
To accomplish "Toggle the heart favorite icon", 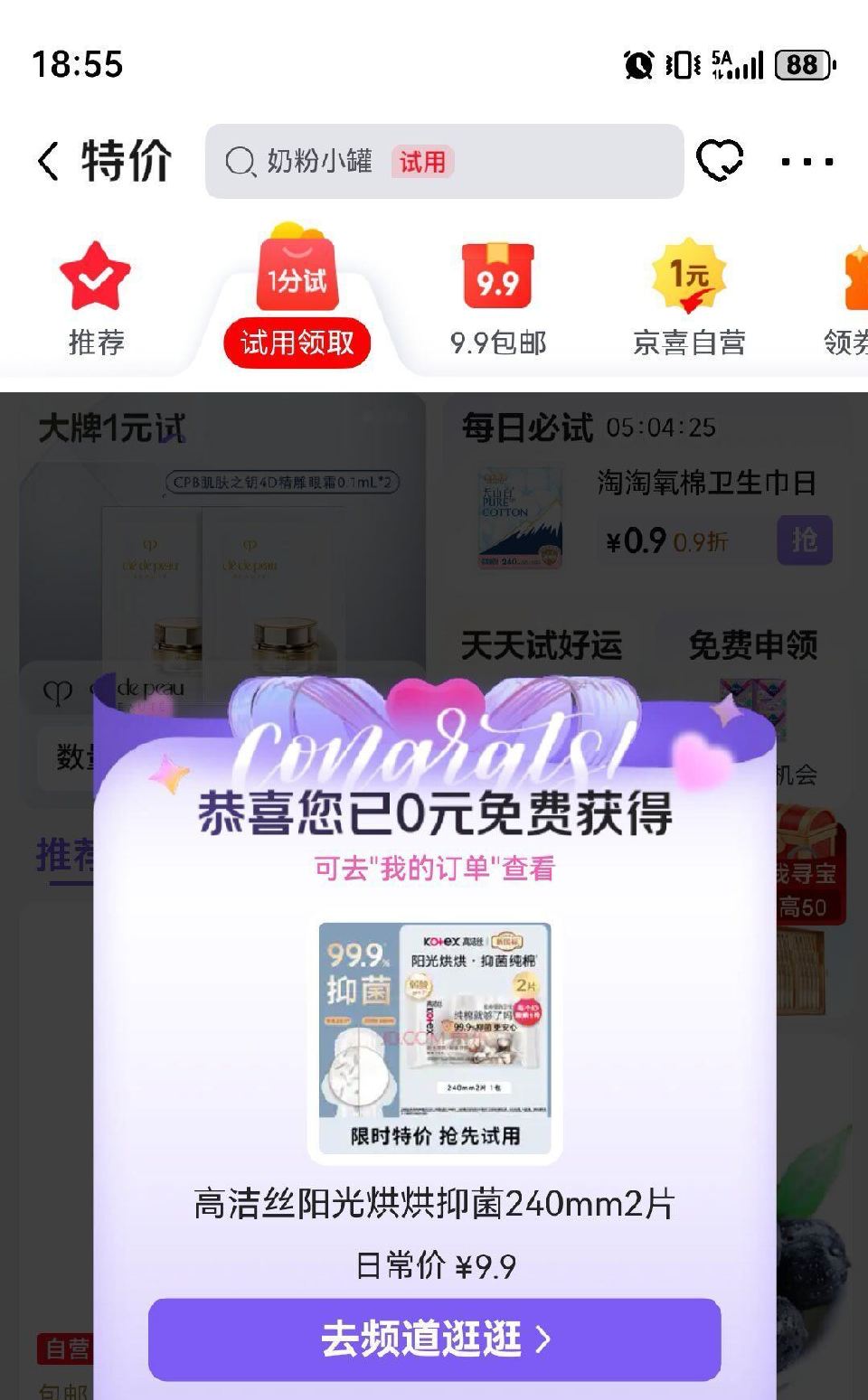I will click(717, 160).
